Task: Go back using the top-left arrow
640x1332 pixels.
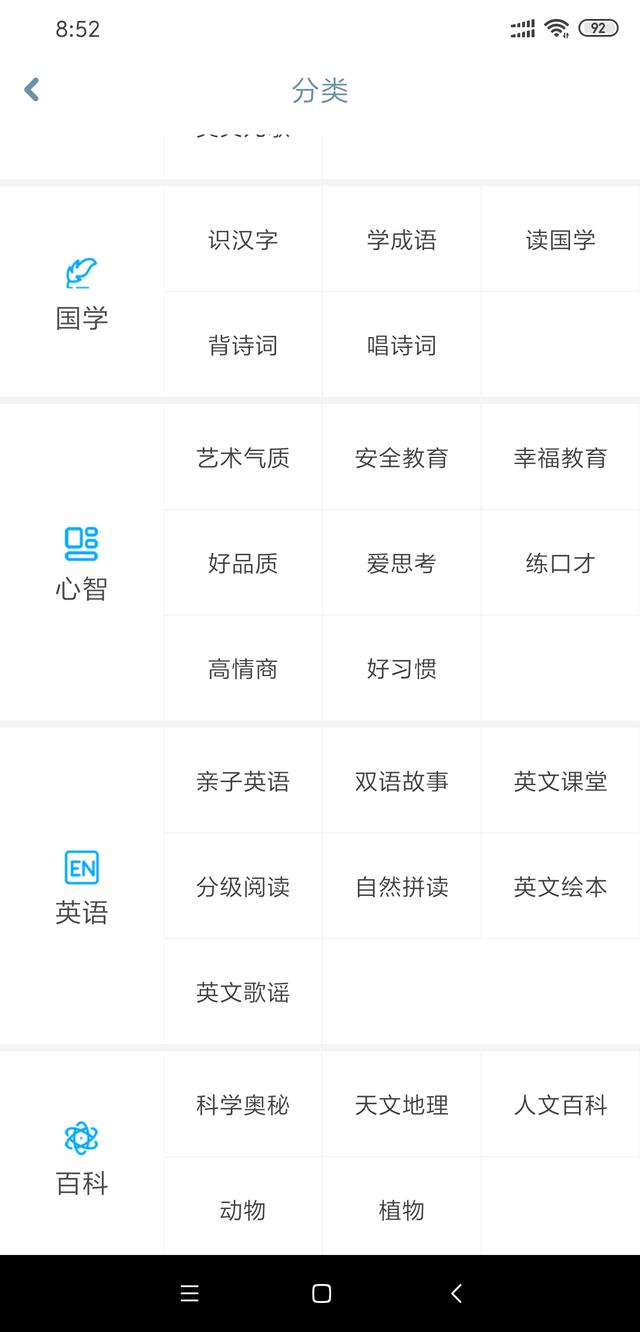Action: 32,90
